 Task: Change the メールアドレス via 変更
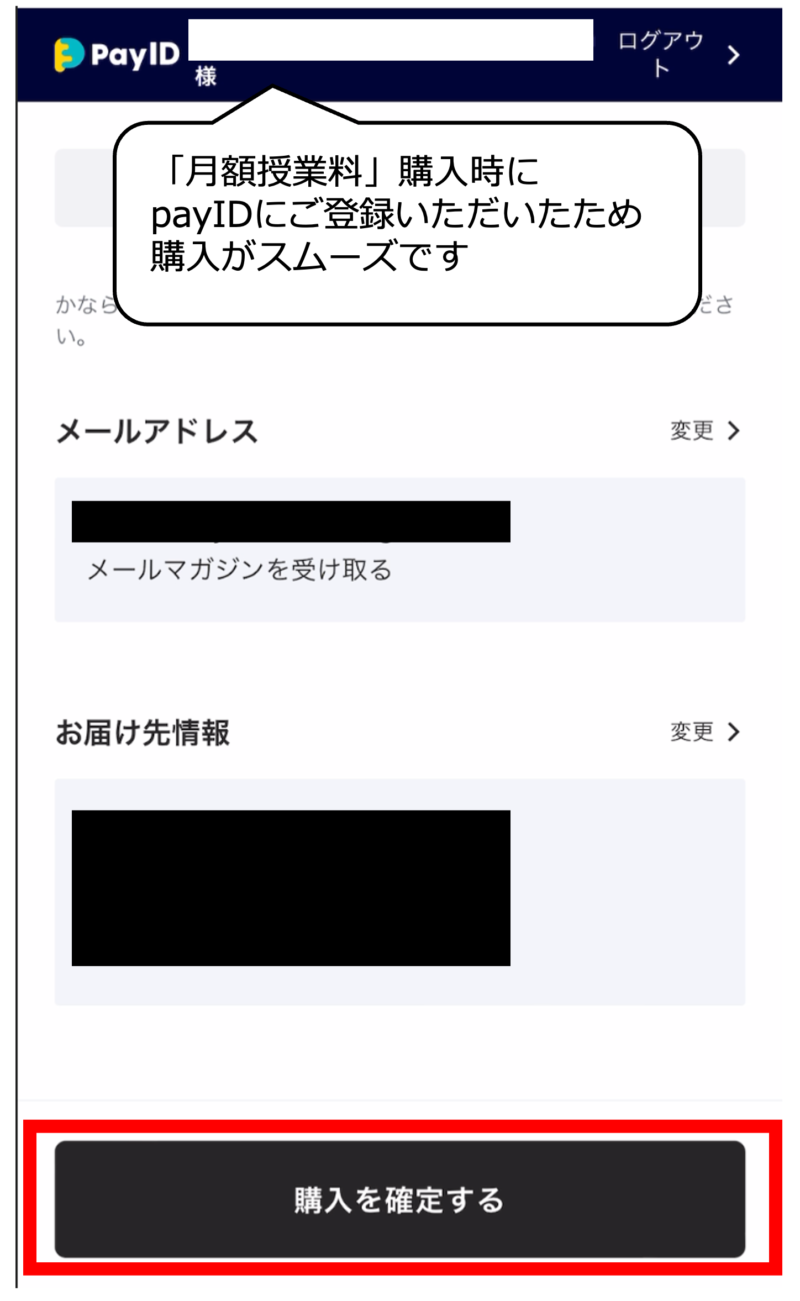pyautogui.click(x=704, y=431)
